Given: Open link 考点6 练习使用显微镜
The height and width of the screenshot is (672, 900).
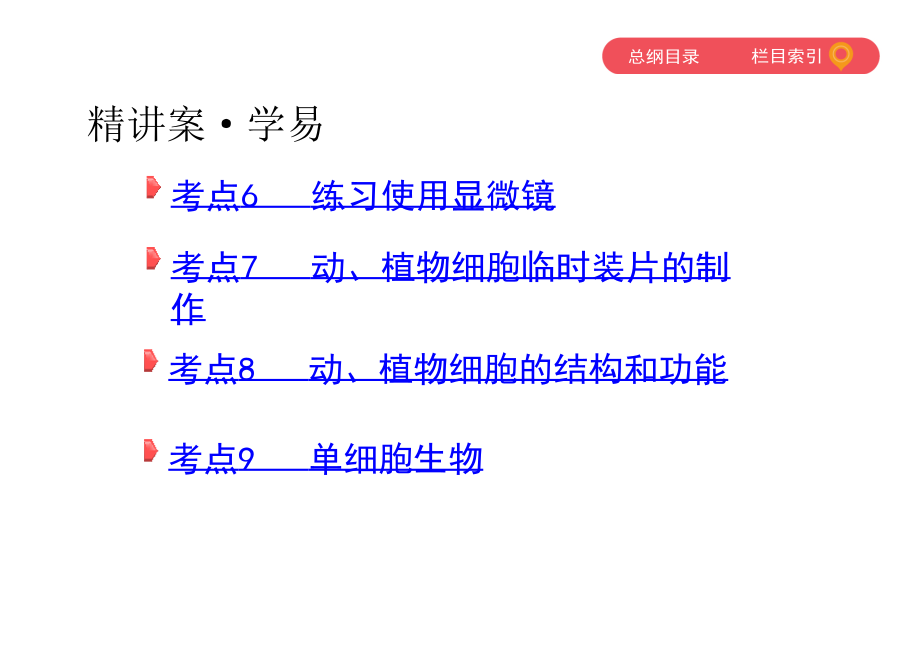Looking at the screenshot, I should 362,195.
